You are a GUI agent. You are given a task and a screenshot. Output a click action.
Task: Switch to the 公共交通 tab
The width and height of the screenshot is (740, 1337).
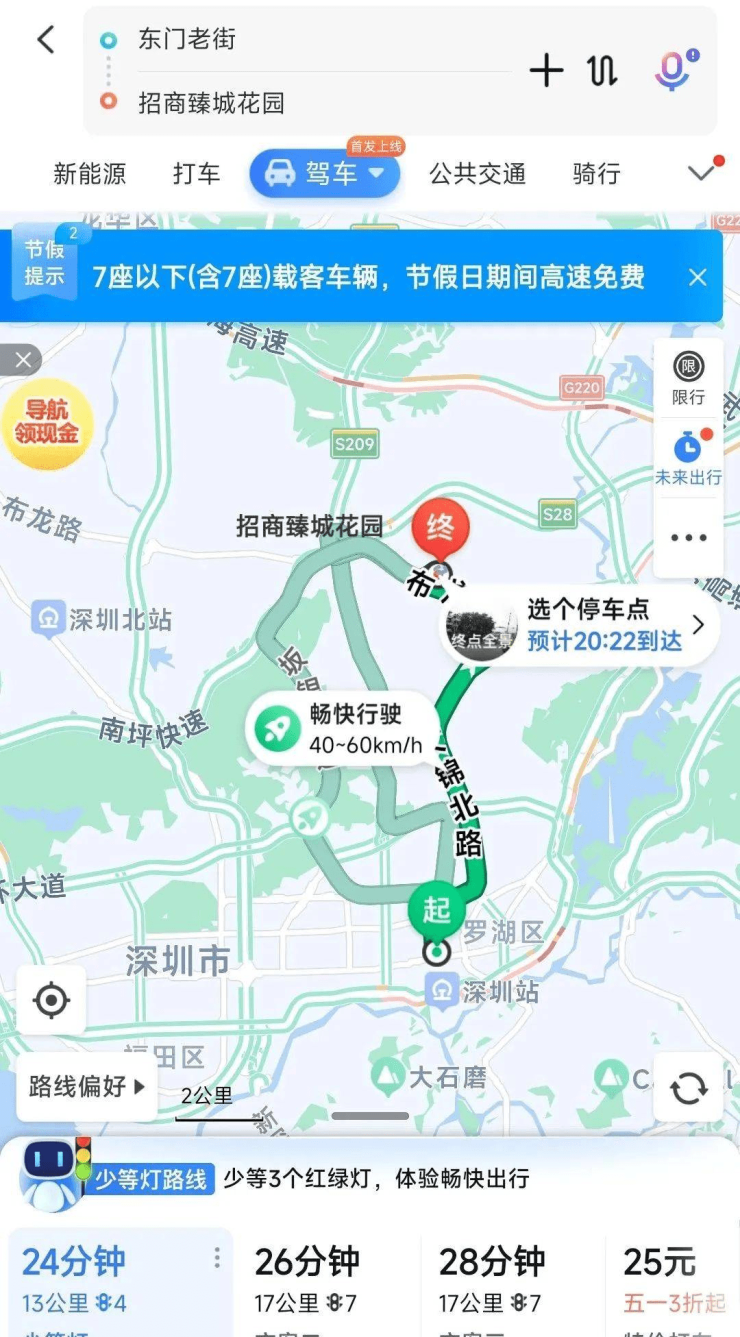[478, 174]
